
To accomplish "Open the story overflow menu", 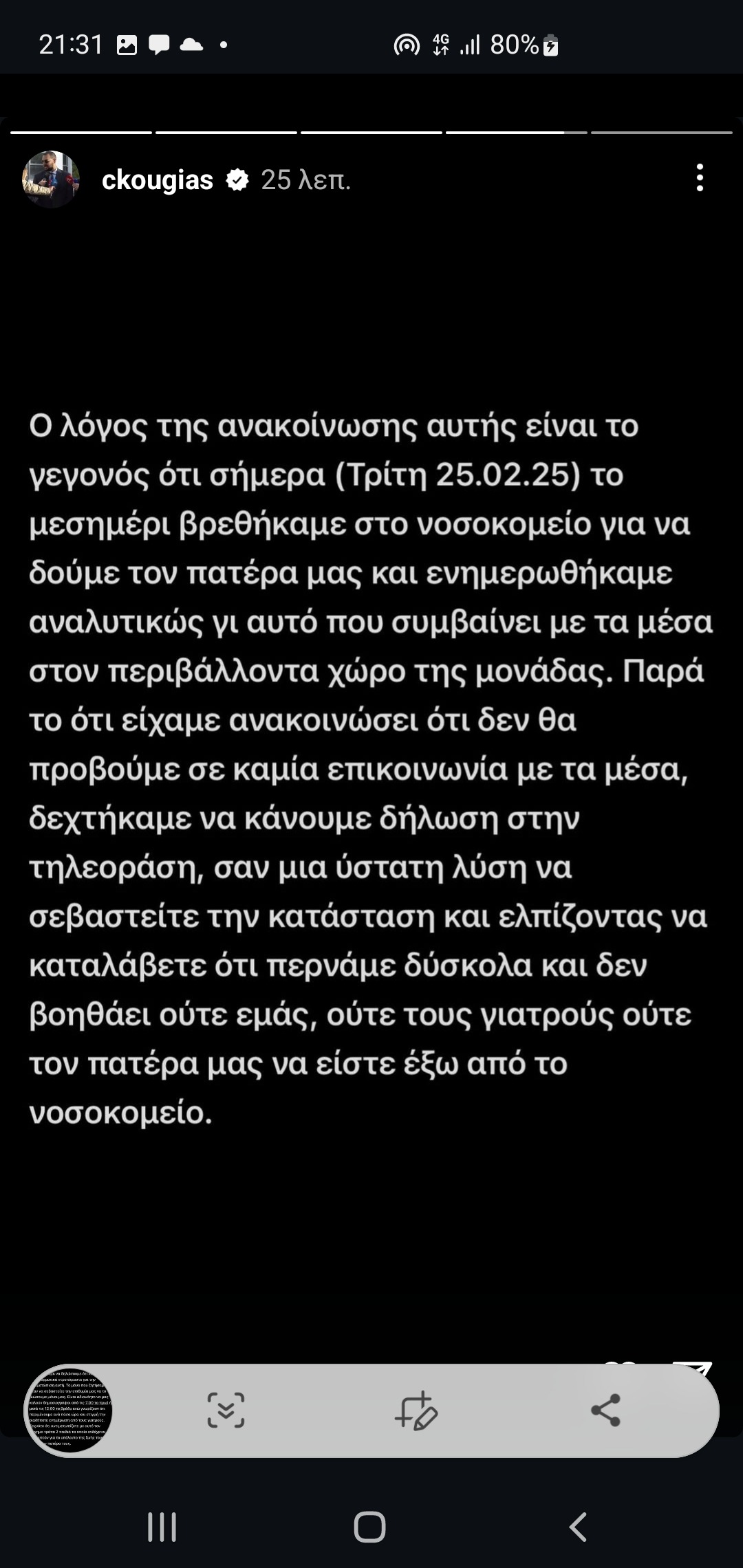I will click(x=699, y=178).
